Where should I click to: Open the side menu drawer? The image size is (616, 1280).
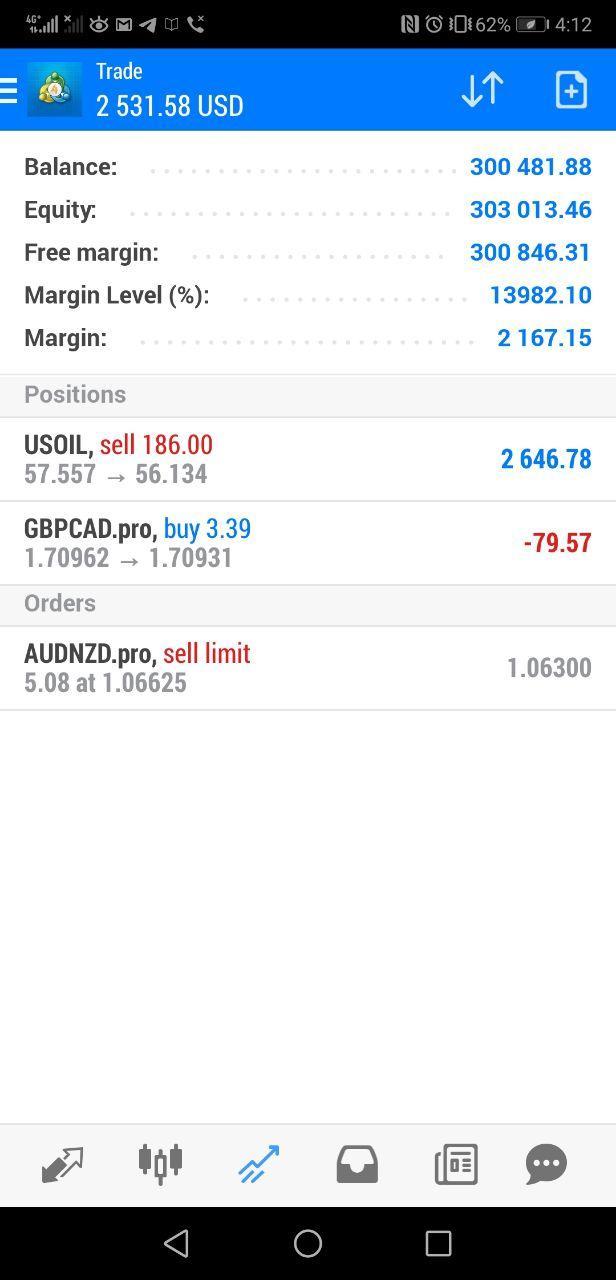pos(10,90)
